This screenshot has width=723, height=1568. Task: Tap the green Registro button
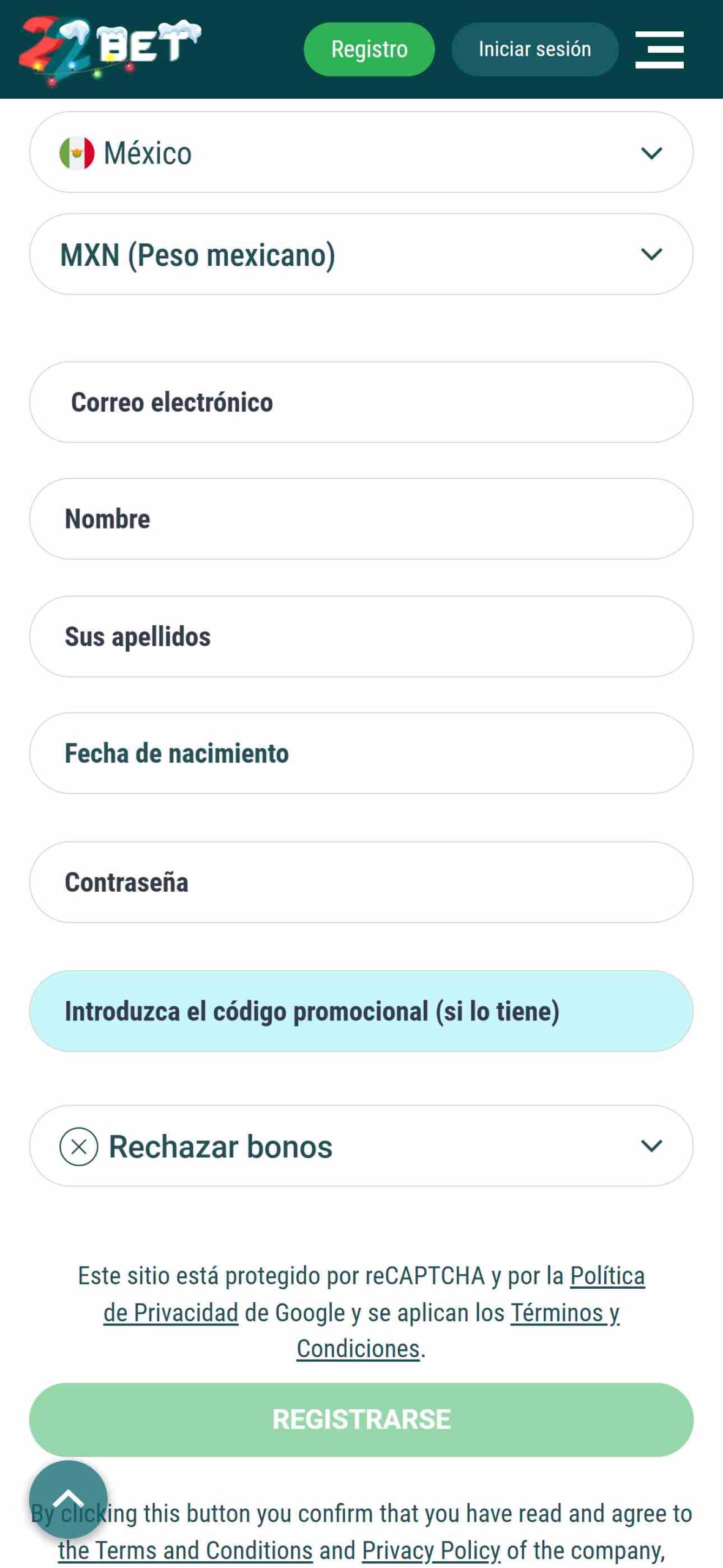(369, 49)
